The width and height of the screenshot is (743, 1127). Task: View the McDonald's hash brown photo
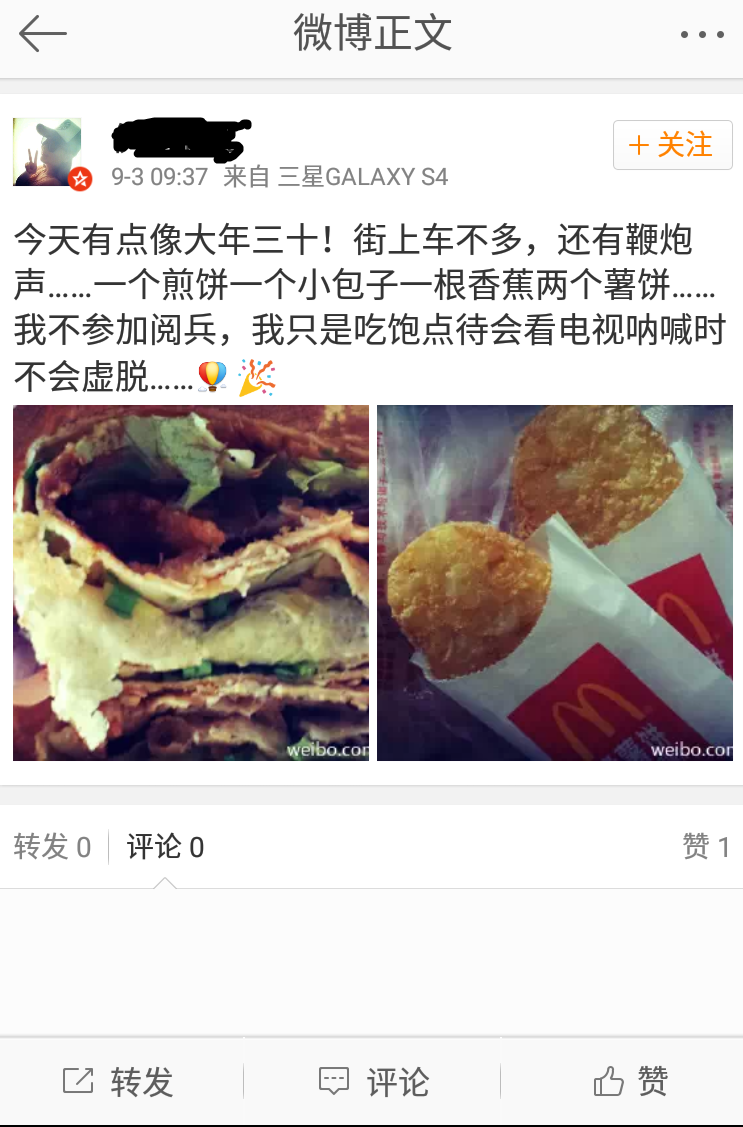pos(554,582)
